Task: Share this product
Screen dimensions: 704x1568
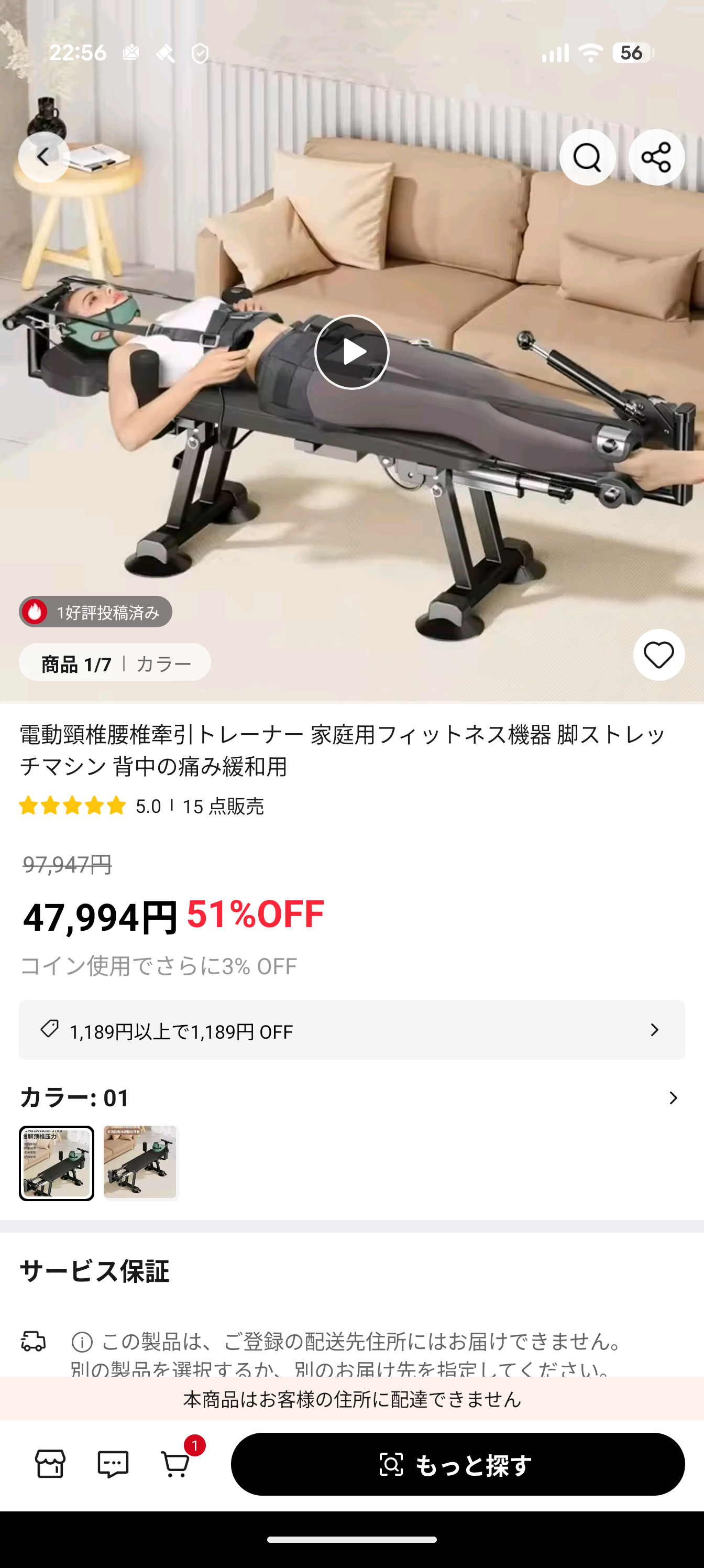Action: coord(656,158)
